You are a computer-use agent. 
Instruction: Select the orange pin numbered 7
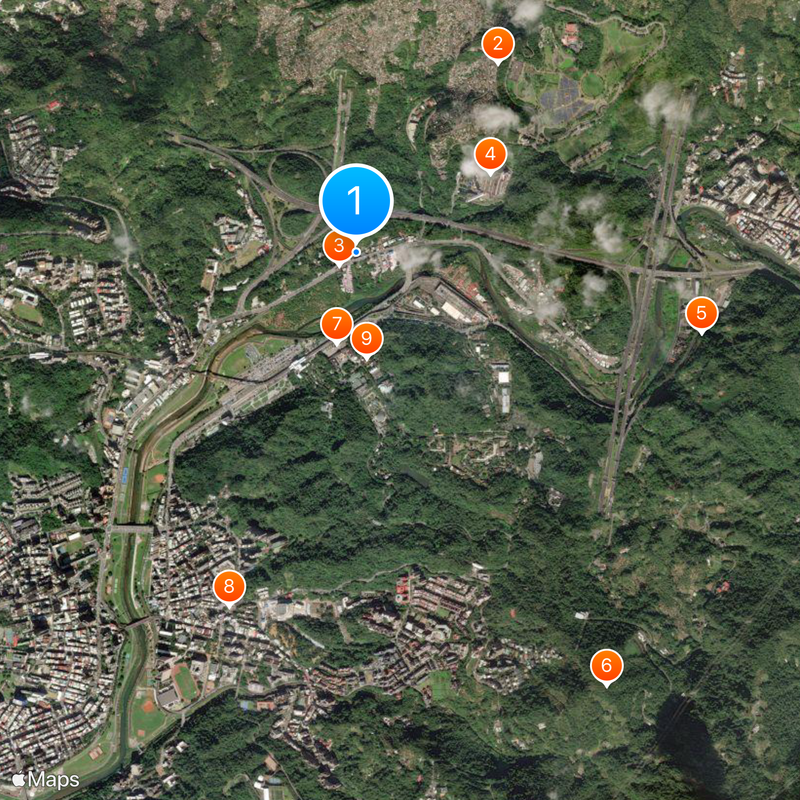click(x=336, y=324)
